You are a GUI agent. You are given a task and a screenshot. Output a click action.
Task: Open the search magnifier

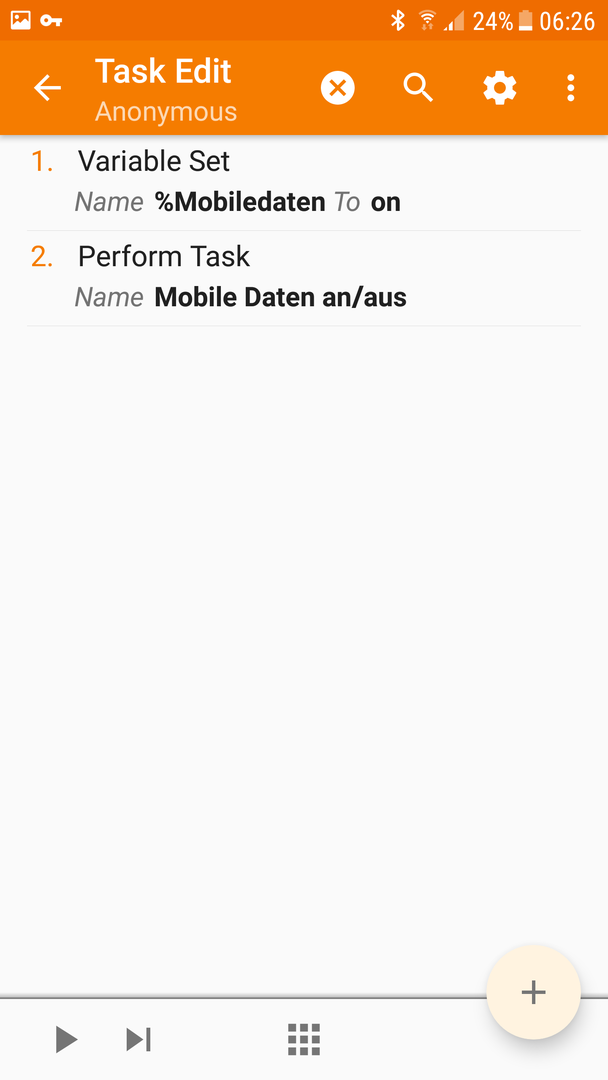point(418,88)
